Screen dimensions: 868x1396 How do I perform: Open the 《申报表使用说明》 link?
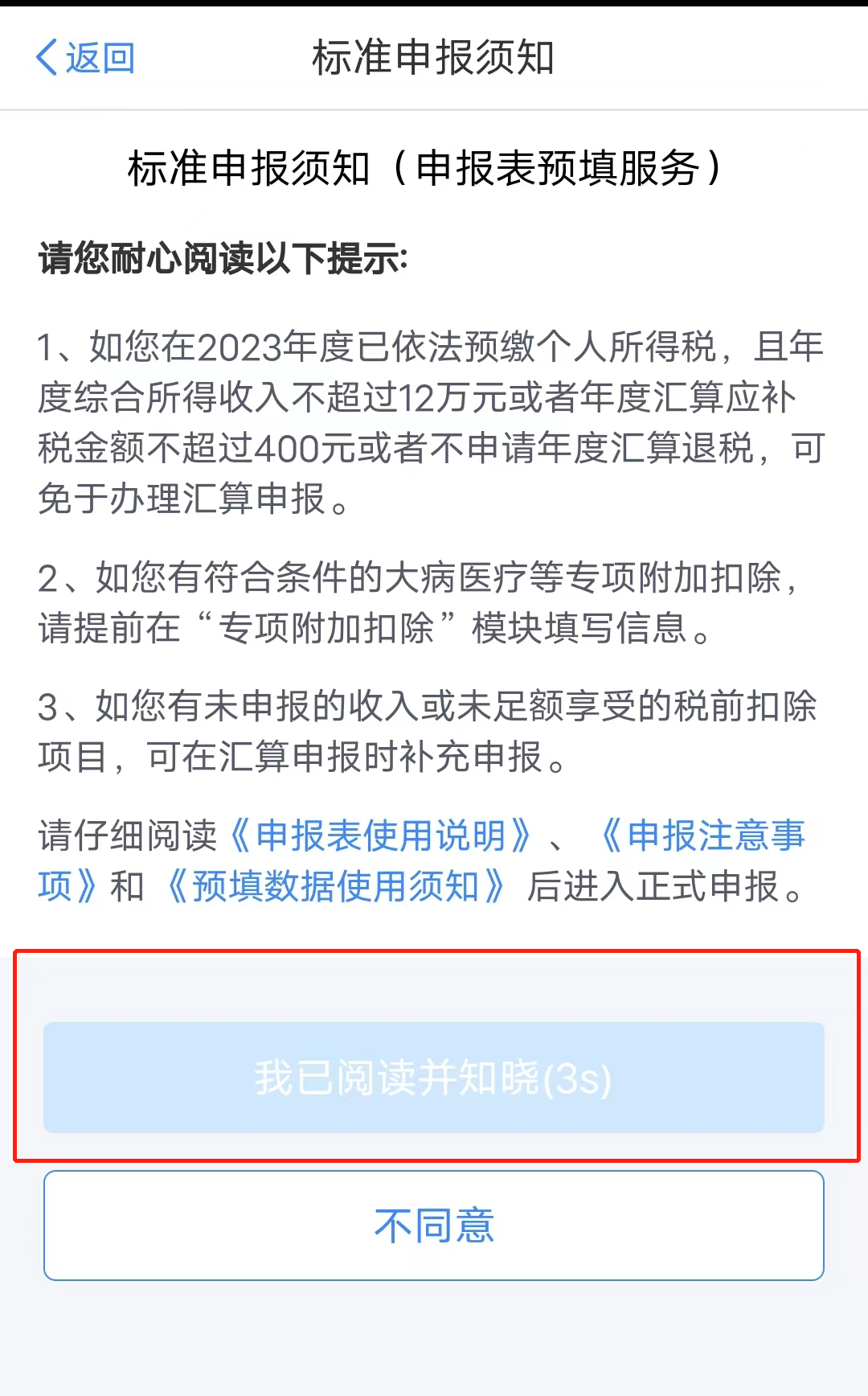[x=380, y=836]
